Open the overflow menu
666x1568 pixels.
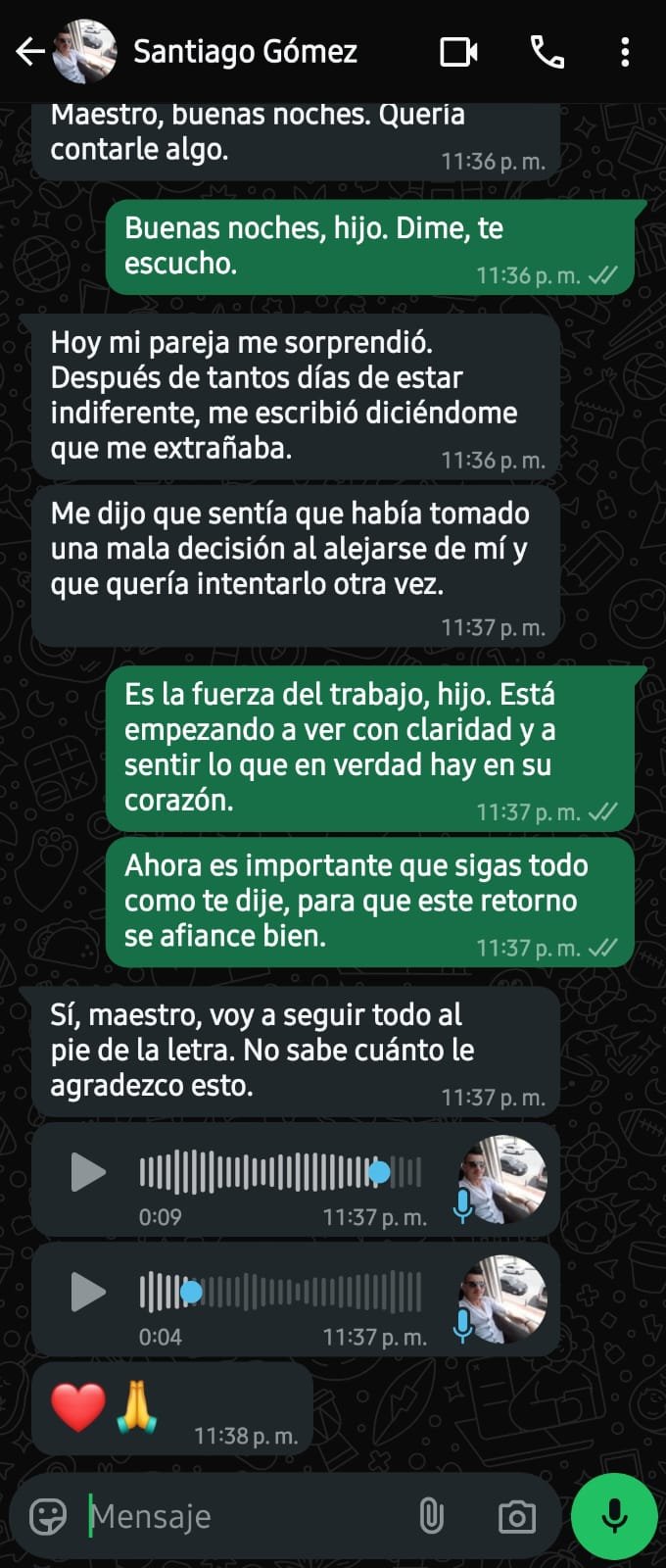click(625, 52)
